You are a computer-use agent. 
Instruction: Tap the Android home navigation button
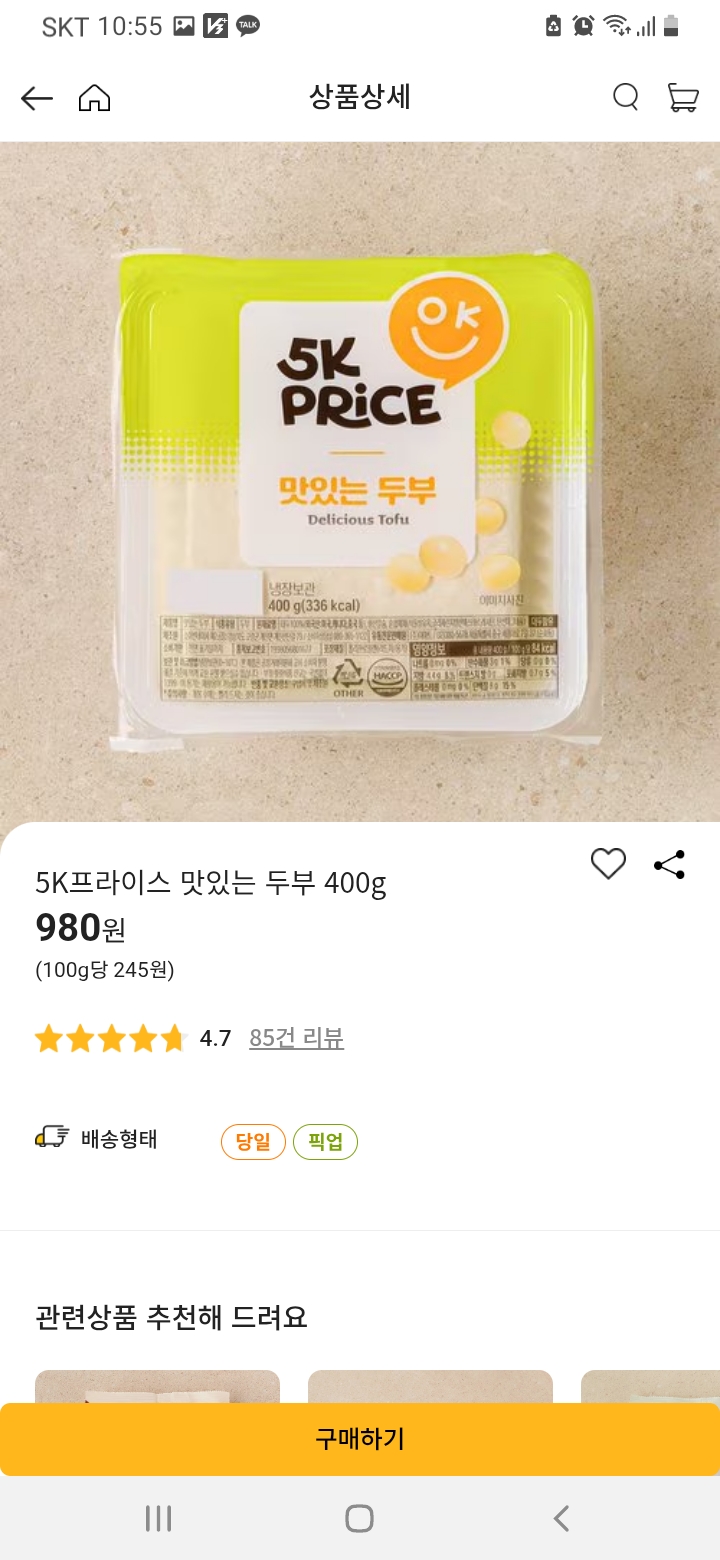point(358,1517)
